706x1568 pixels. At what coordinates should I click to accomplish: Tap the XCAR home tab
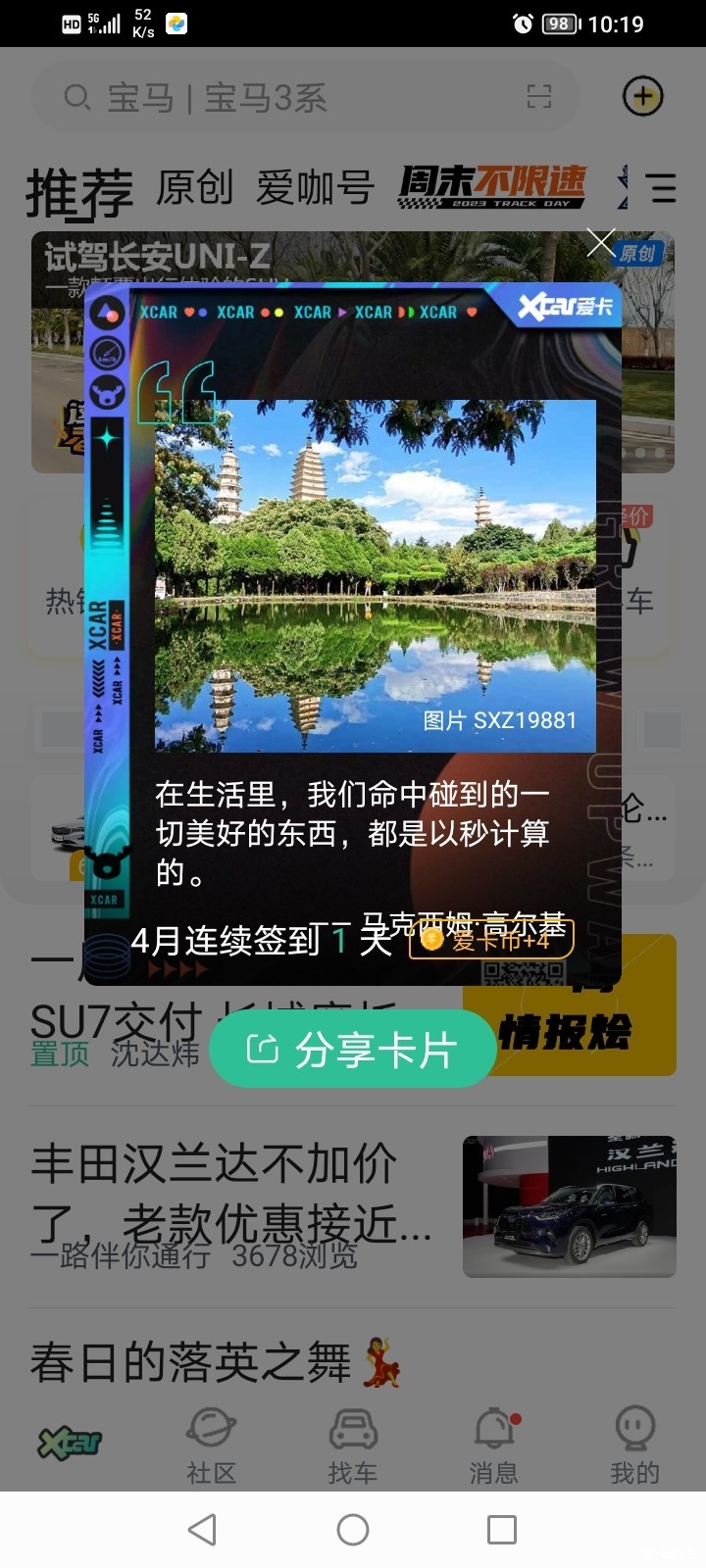[x=70, y=1444]
